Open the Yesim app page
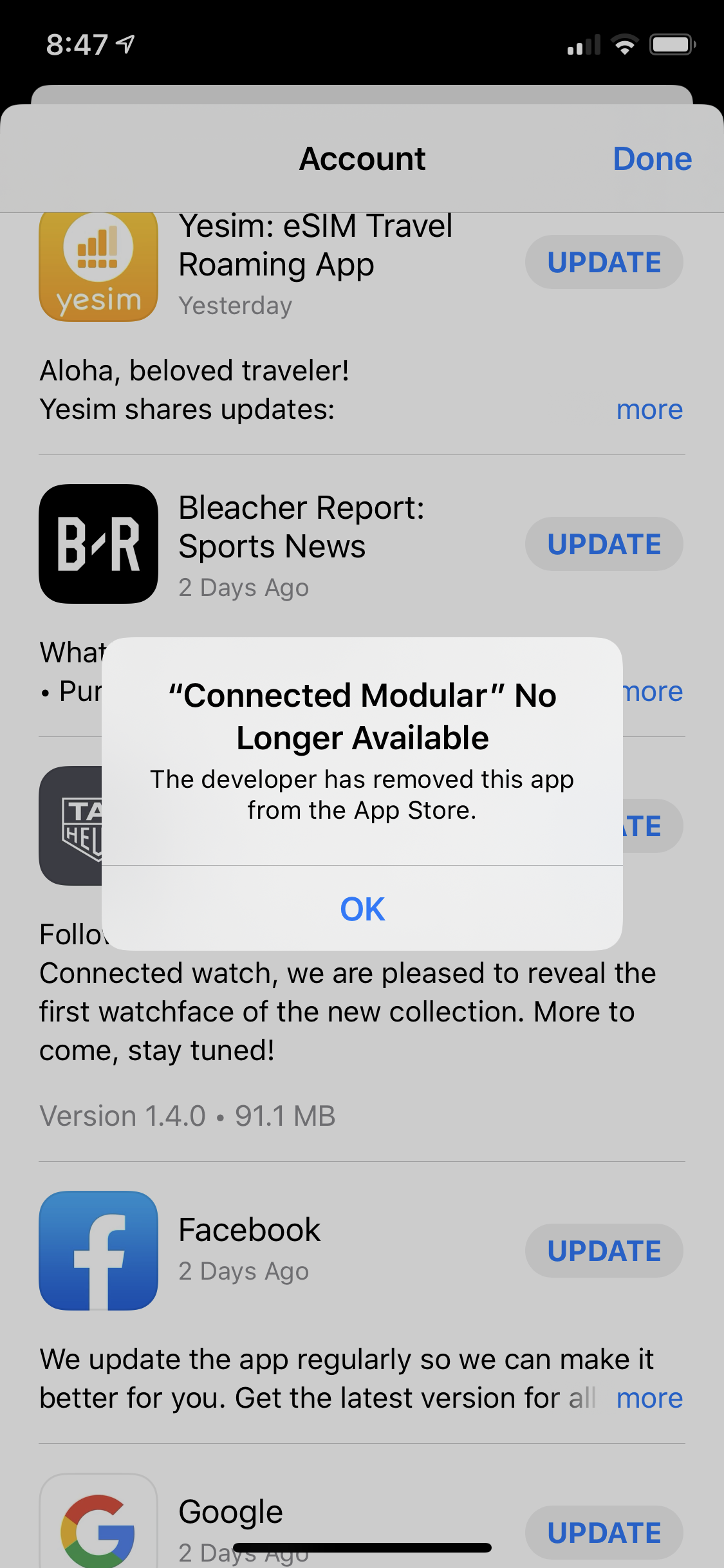Image resolution: width=724 pixels, height=1568 pixels. coord(98,264)
